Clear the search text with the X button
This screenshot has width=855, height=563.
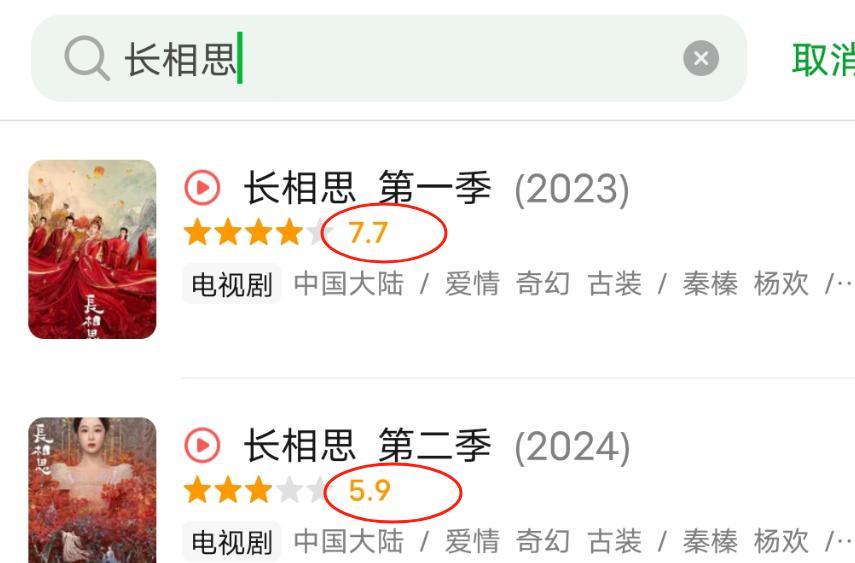pos(701,59)
